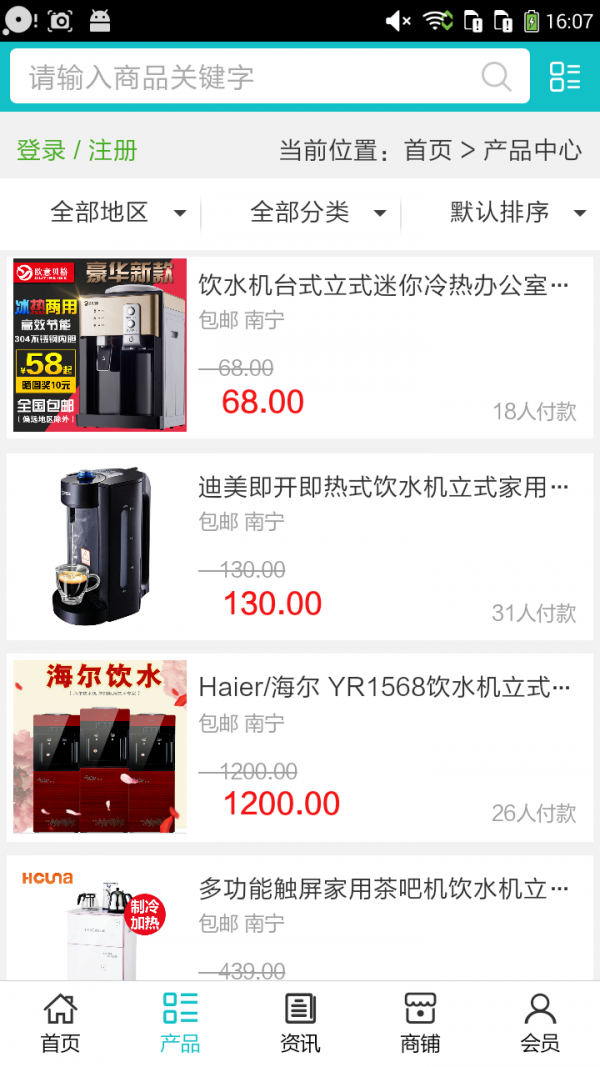Image resolution: width=600 pixels, height=1067 pixels.
Task: Expand the 默认排序 sorting dropdown
Action: [x=516, y=212]
